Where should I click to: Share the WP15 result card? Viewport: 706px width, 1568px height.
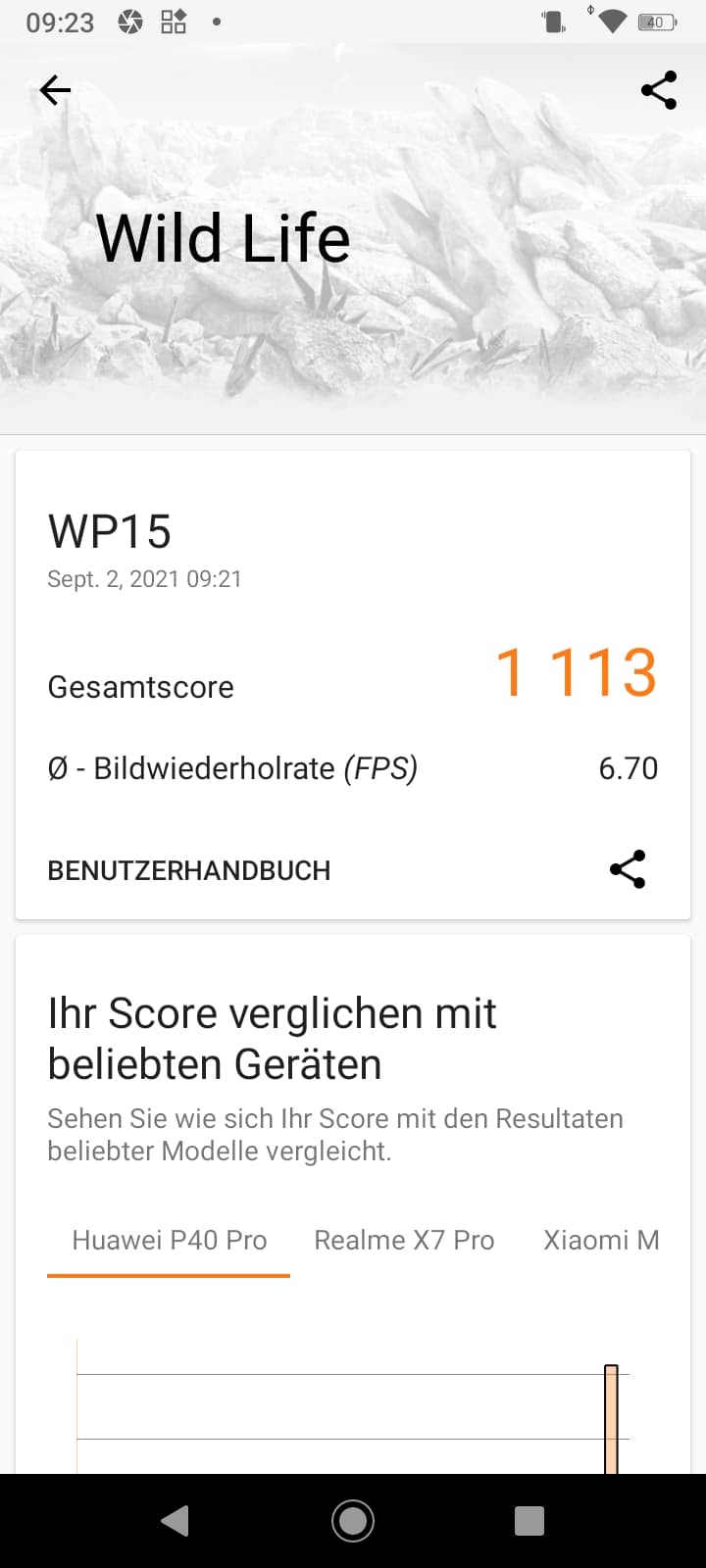628,869
